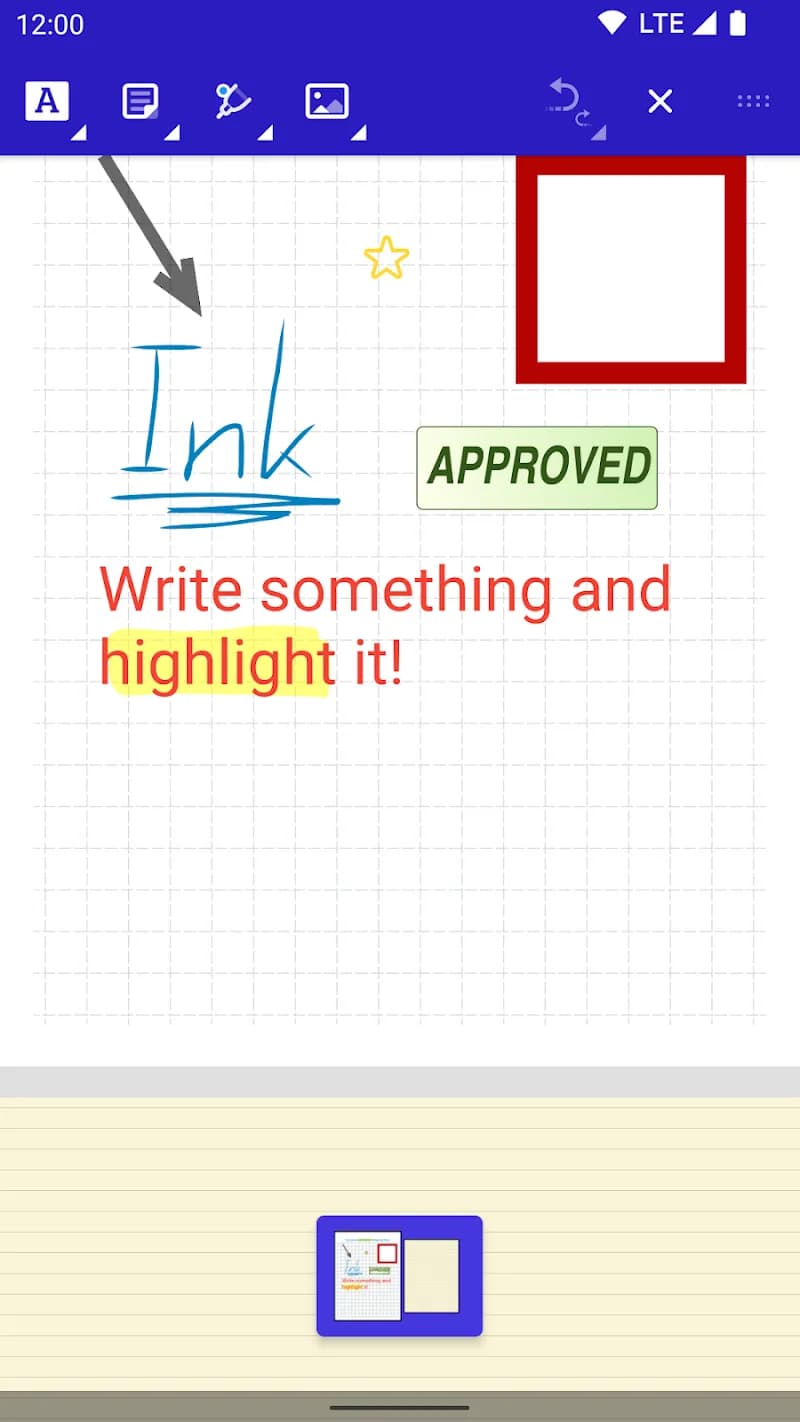Expand the pen tool options
The image size is (800, 1422).
[264, 131]
